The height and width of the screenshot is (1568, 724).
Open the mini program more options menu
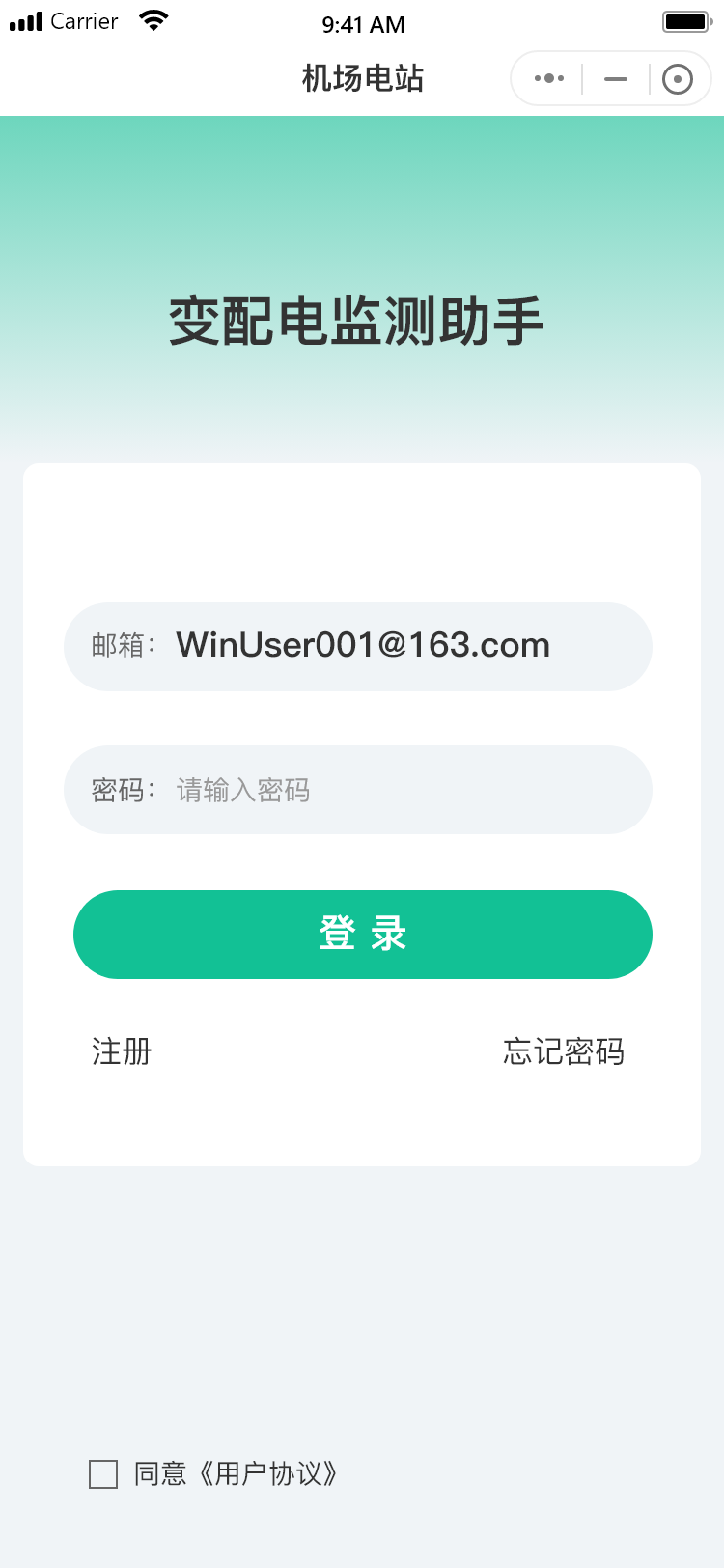click(548, 78)
